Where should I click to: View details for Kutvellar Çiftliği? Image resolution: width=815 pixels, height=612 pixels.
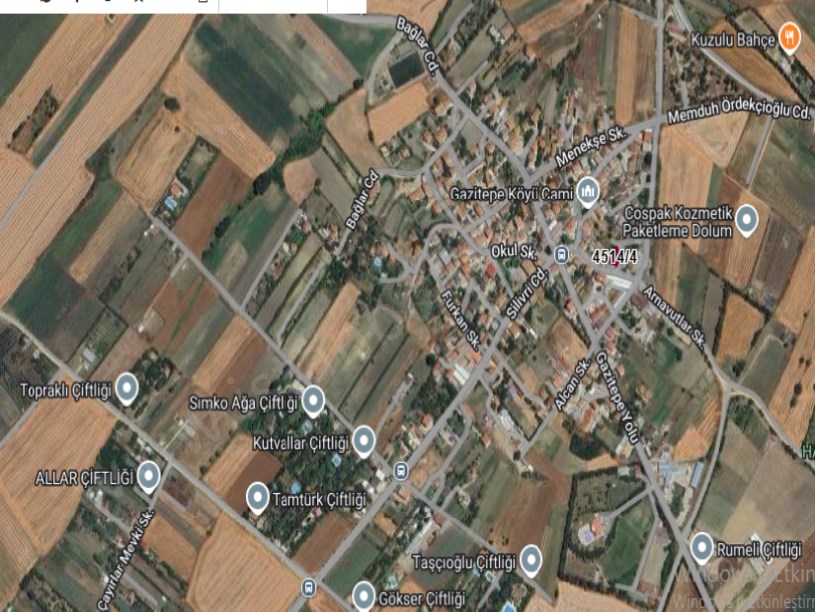(x=363, y=440)
